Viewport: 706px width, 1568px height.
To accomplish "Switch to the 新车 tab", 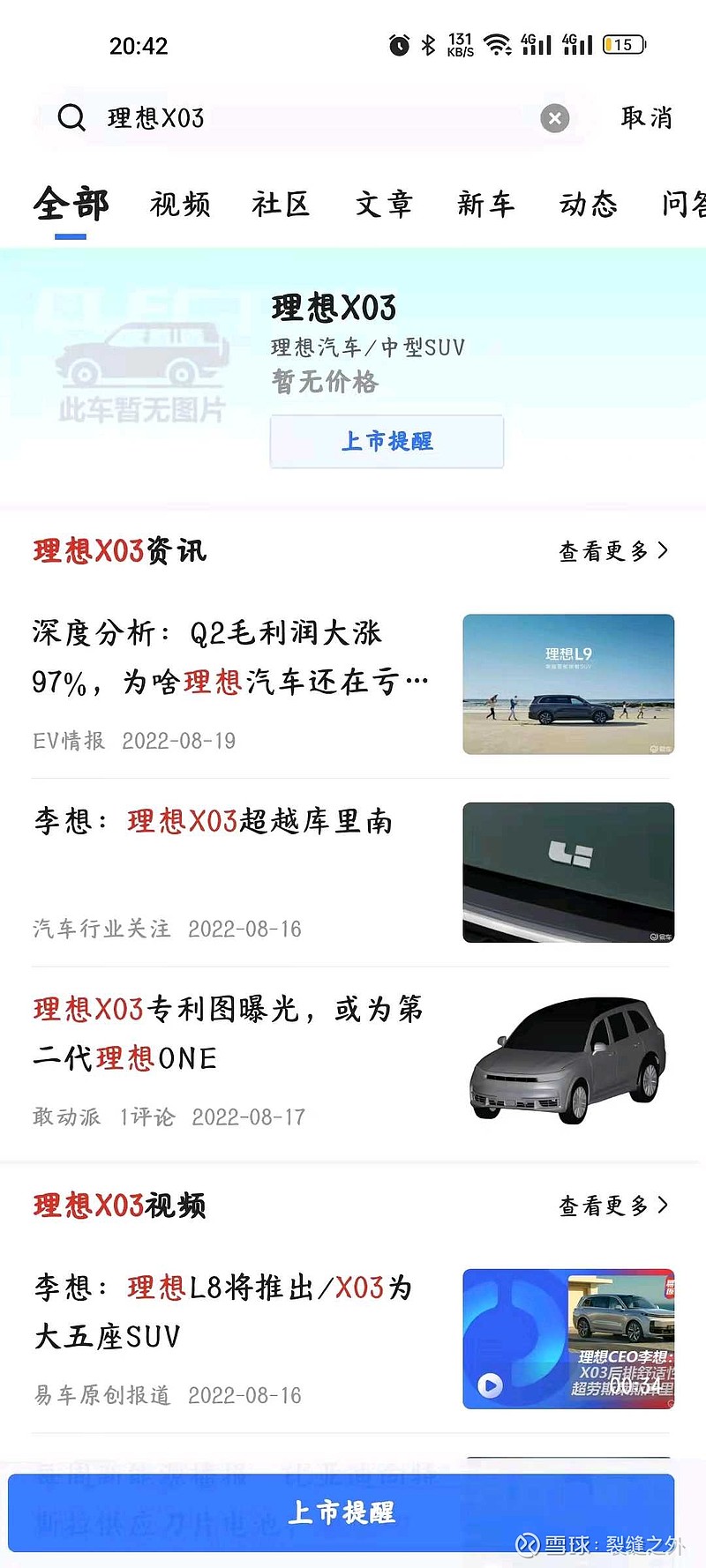I will [486, 205].
